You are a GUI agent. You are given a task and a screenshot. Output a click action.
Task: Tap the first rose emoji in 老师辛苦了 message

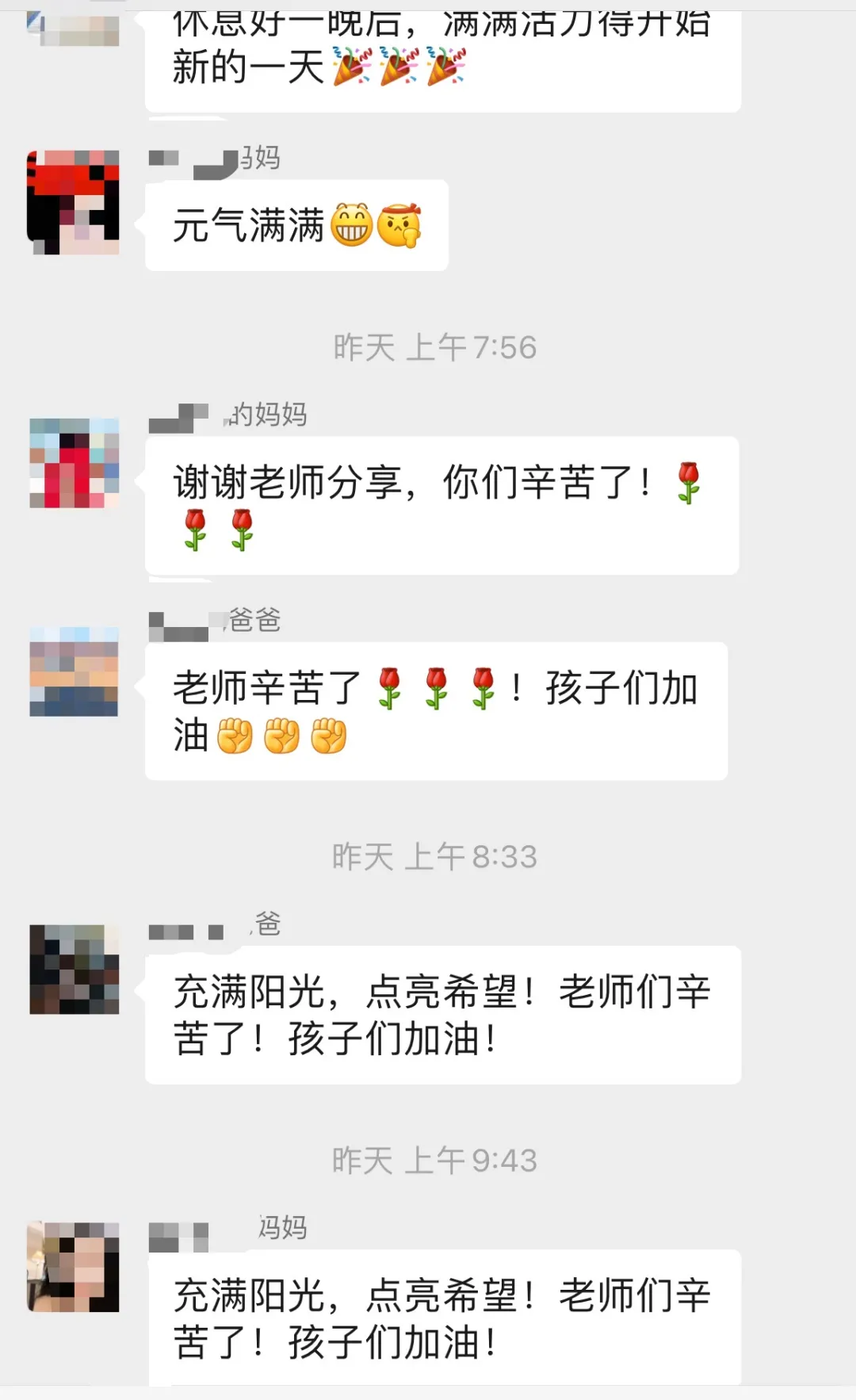(x=388, y=688)
